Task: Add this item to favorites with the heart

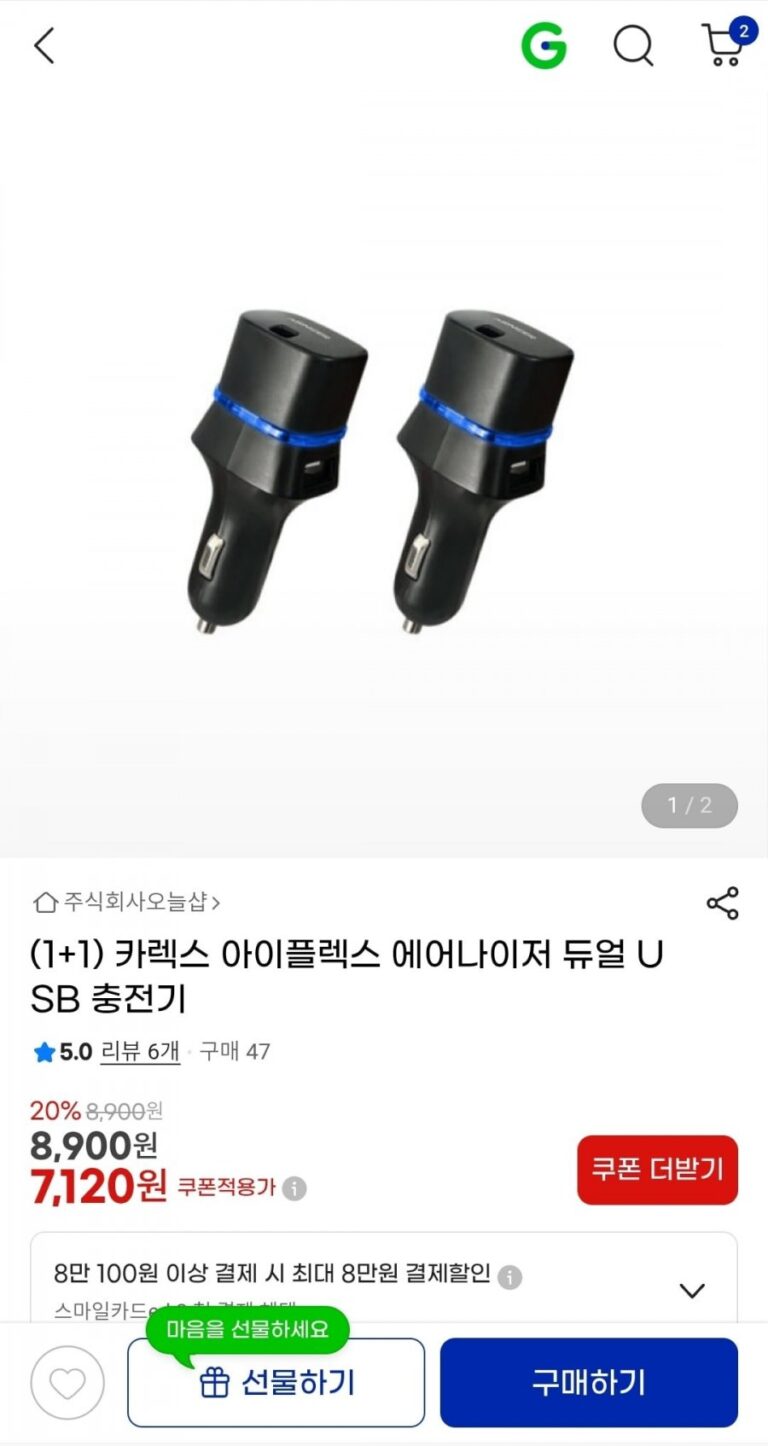Action: 67,1383
